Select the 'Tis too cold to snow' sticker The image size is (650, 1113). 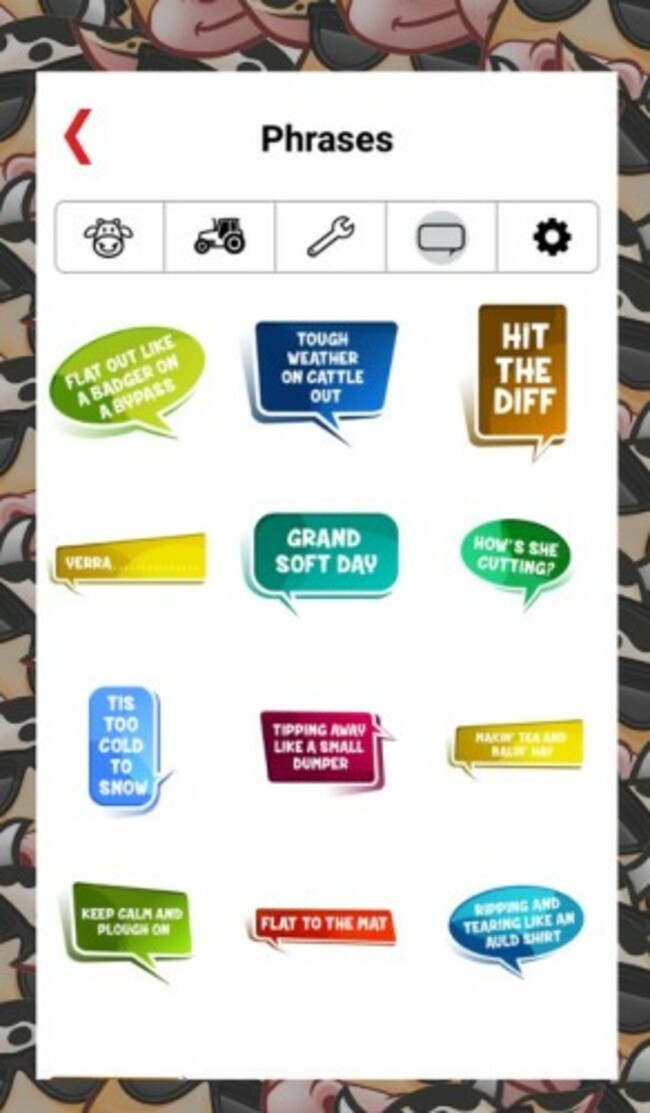click(x=124, y=746)
